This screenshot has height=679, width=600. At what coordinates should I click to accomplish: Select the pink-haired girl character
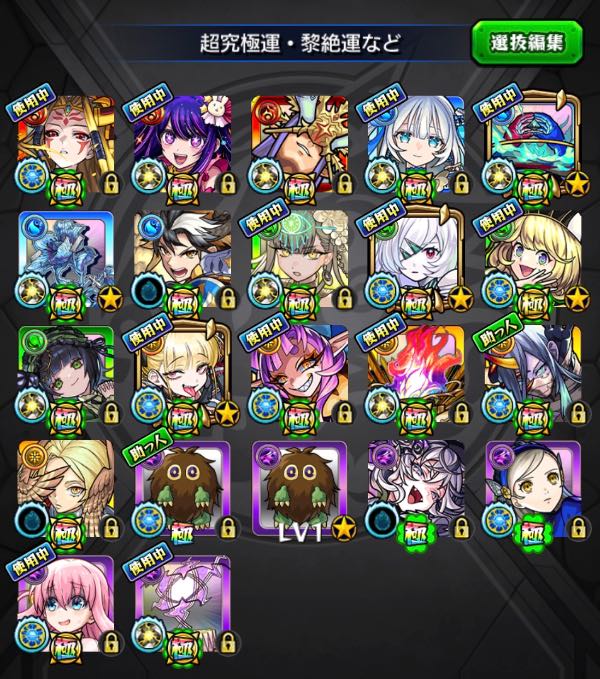point(65,605)
